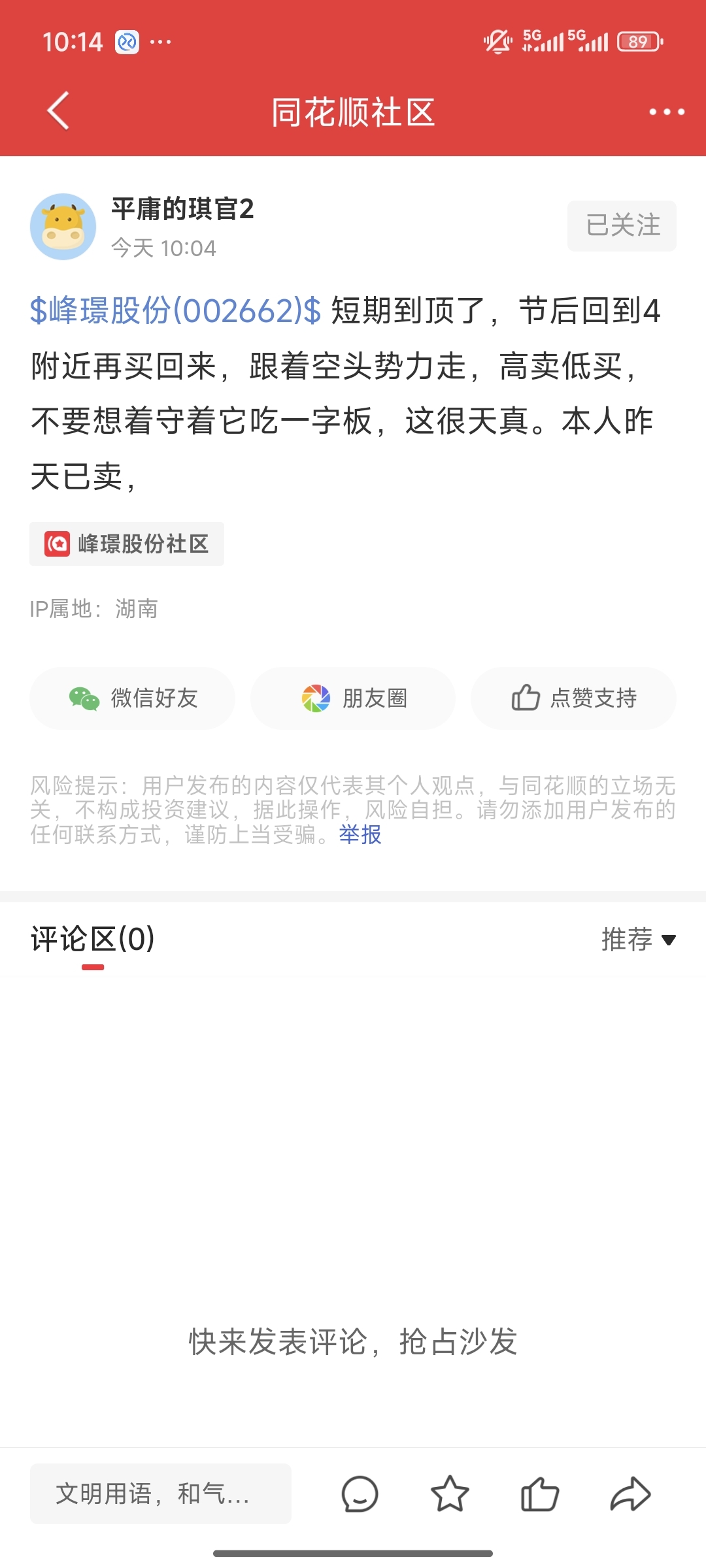706x1568 pixels.
Task: Open comments via the bottom speech-bubble icon
Action: click(360, 1494)
